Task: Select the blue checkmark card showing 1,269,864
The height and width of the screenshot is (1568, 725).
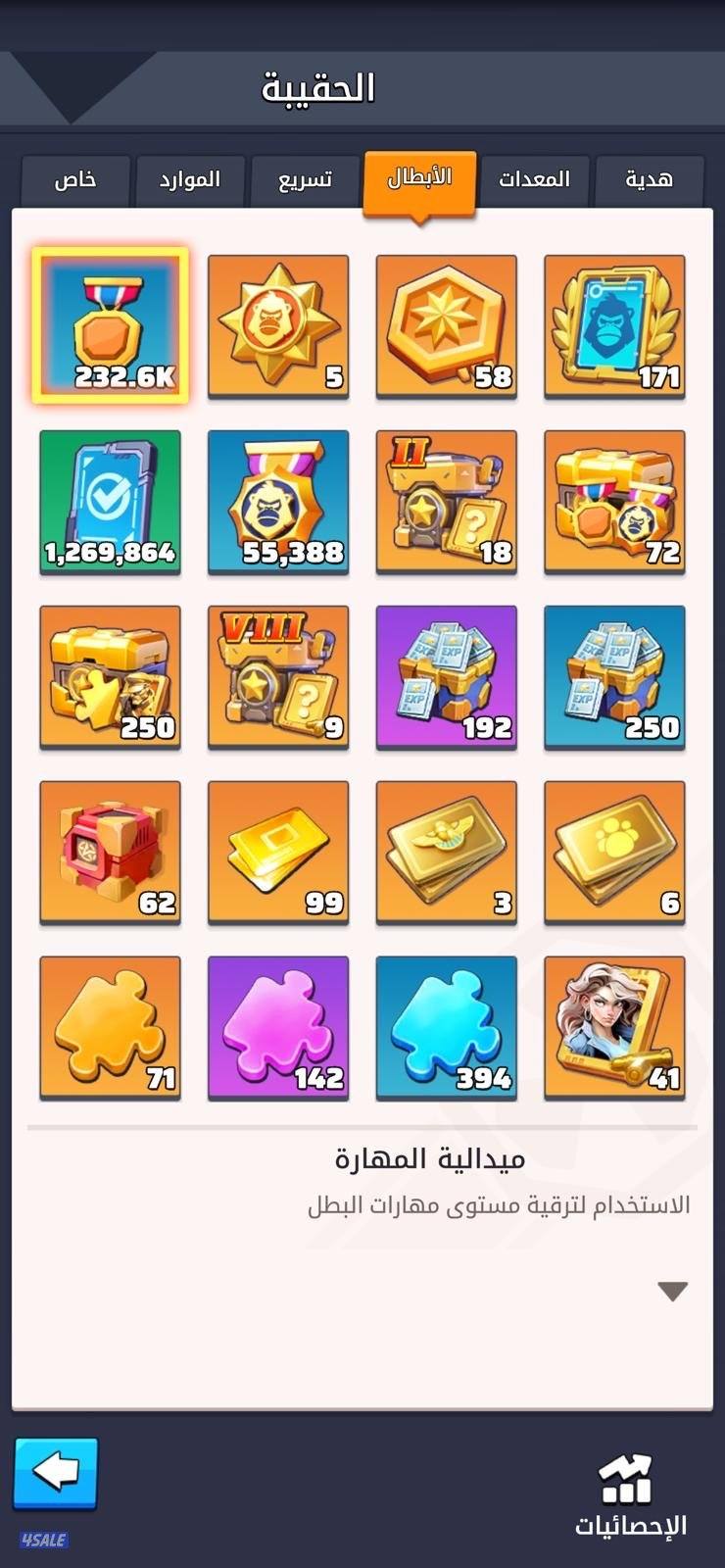Action: pyautogui.click(x=111, y=501)
